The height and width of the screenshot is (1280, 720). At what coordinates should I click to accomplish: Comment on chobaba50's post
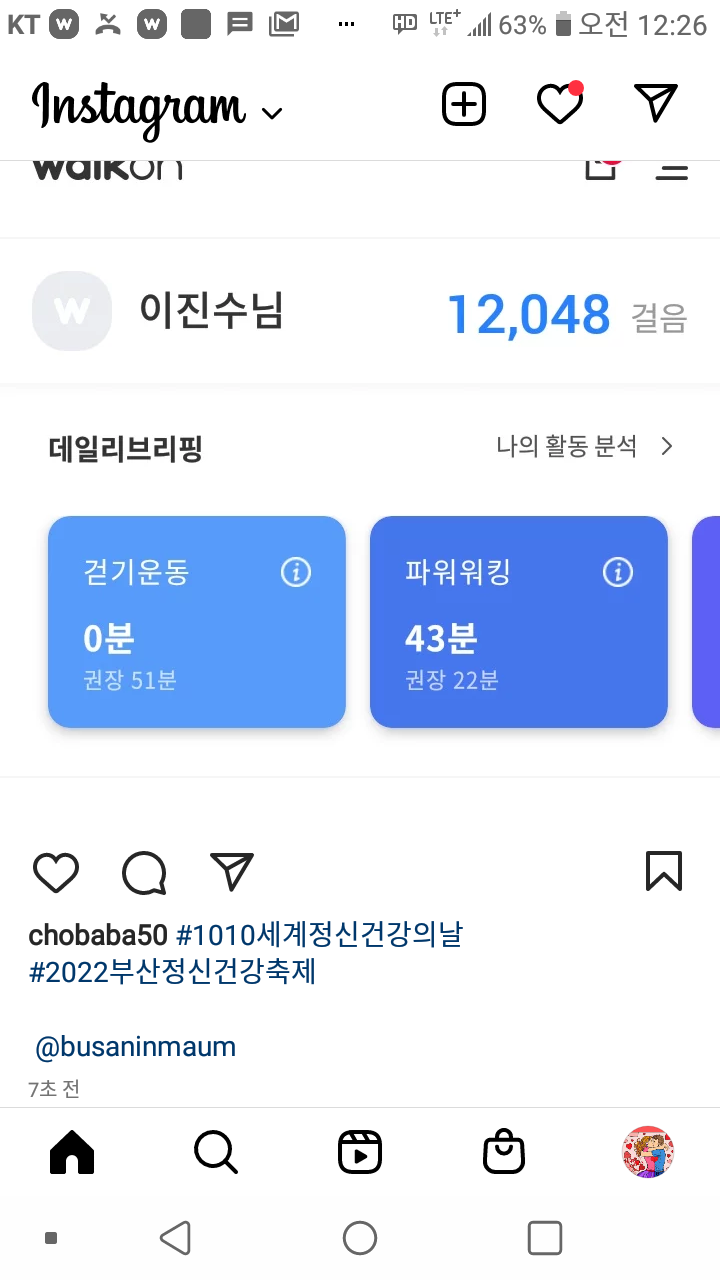point(144,872)
